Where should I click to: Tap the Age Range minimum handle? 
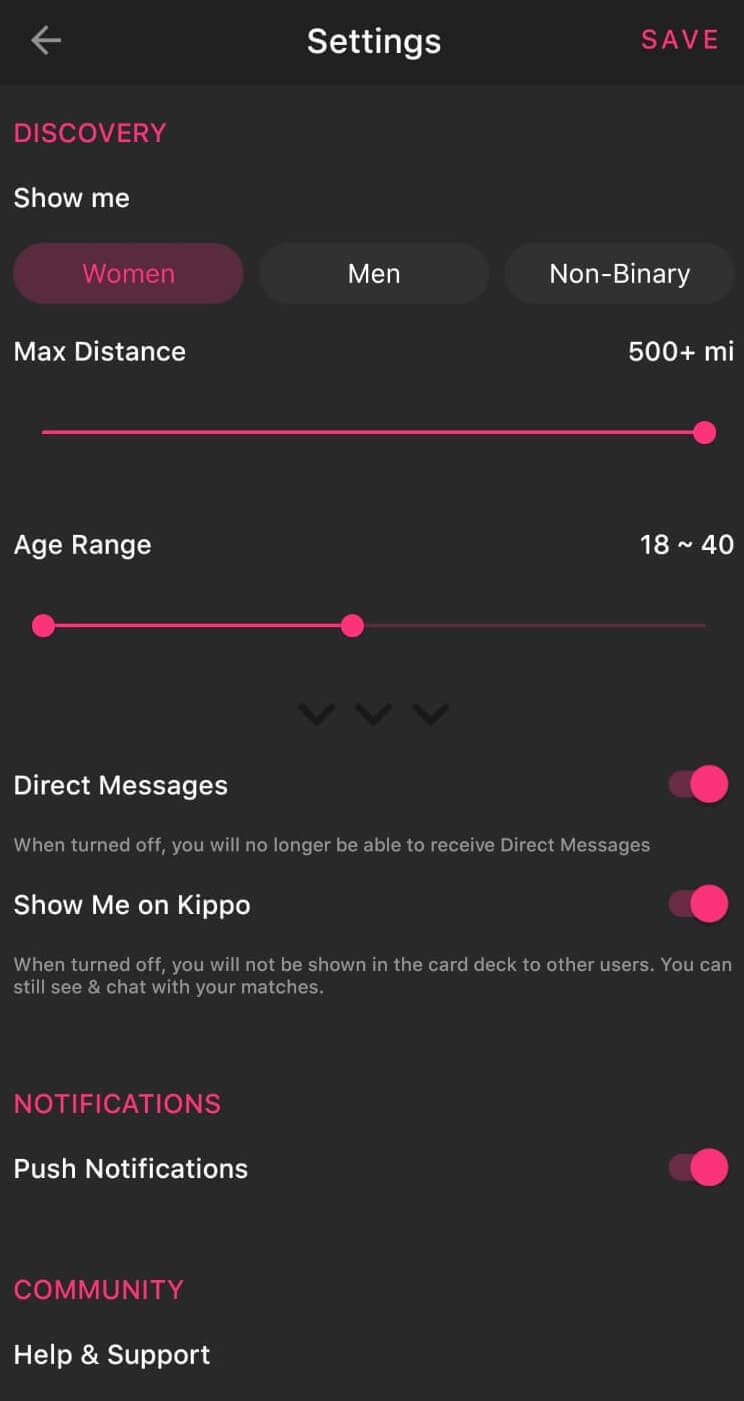(43, 626)
